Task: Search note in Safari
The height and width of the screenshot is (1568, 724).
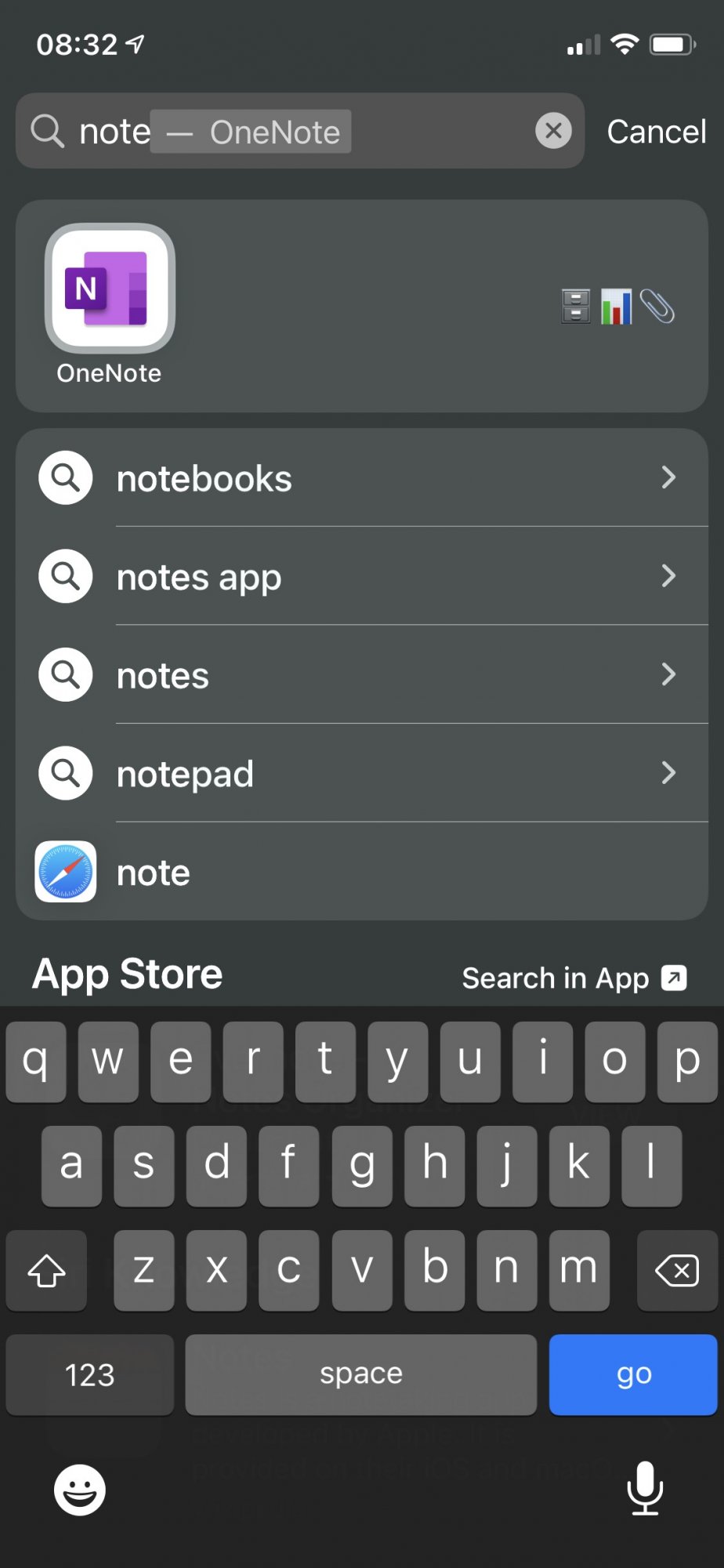Action: coord(360,873)
